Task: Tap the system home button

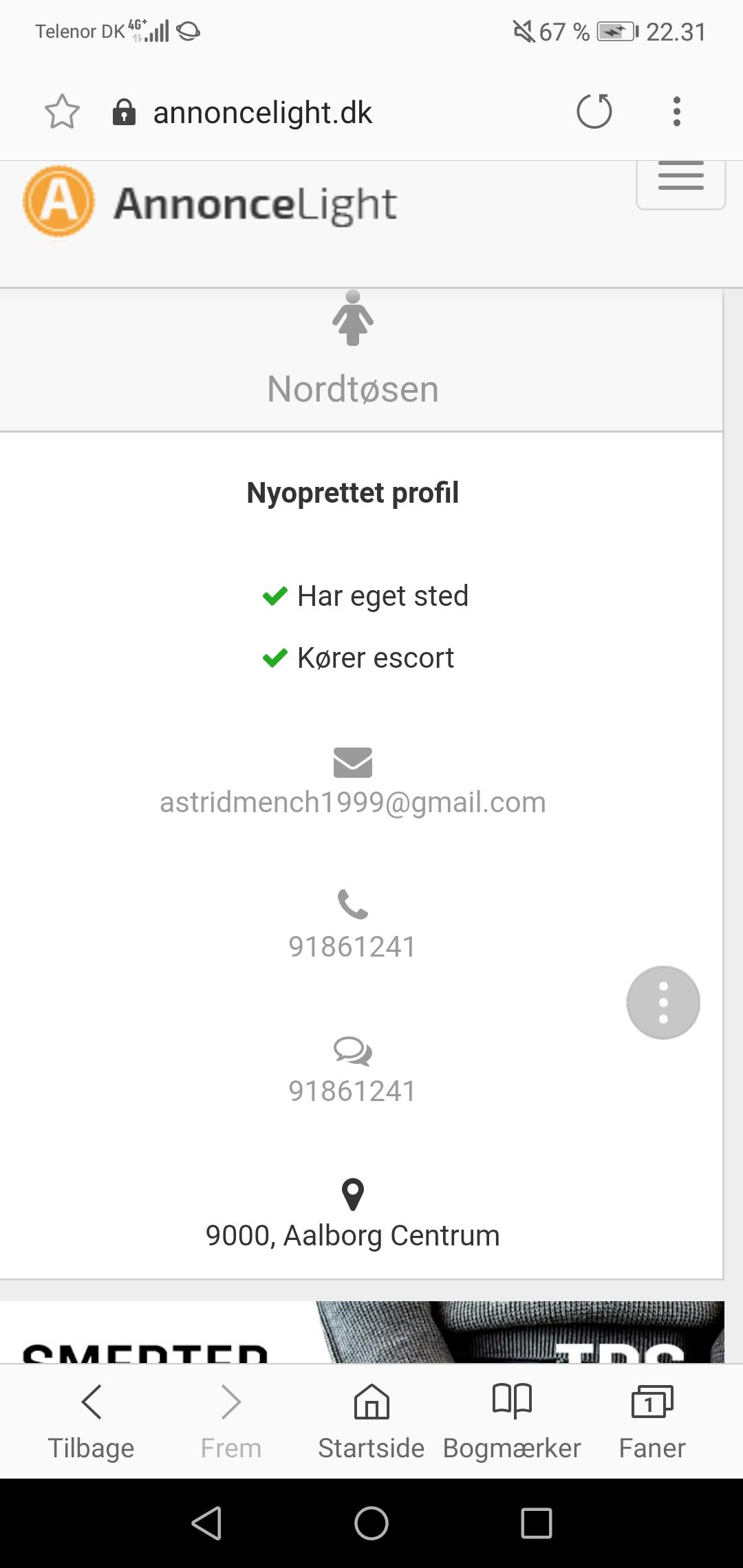Action: pos(371,1523)
